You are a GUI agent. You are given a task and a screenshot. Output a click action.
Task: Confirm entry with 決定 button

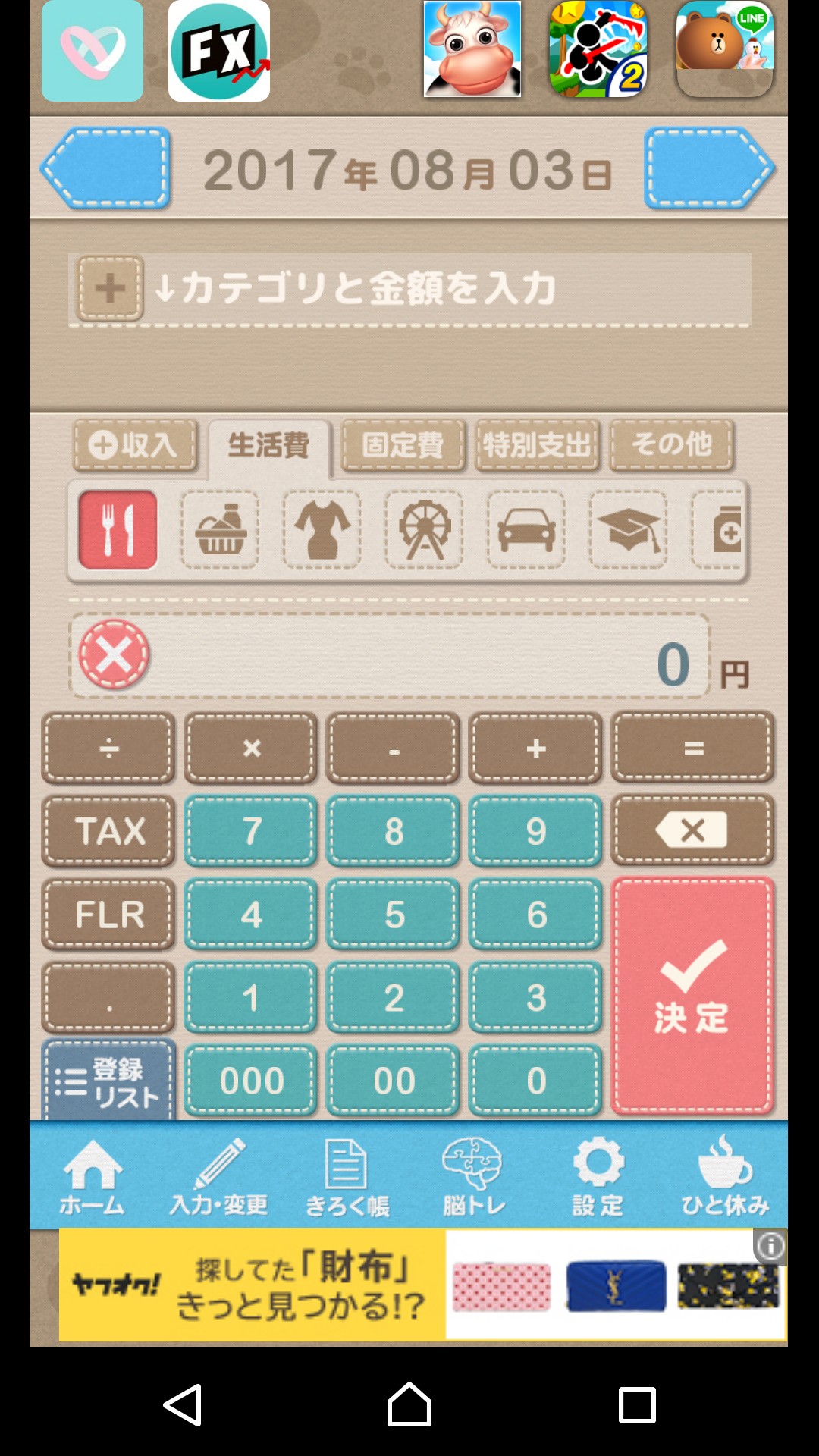pyautogui.click(x=692, y=996)
